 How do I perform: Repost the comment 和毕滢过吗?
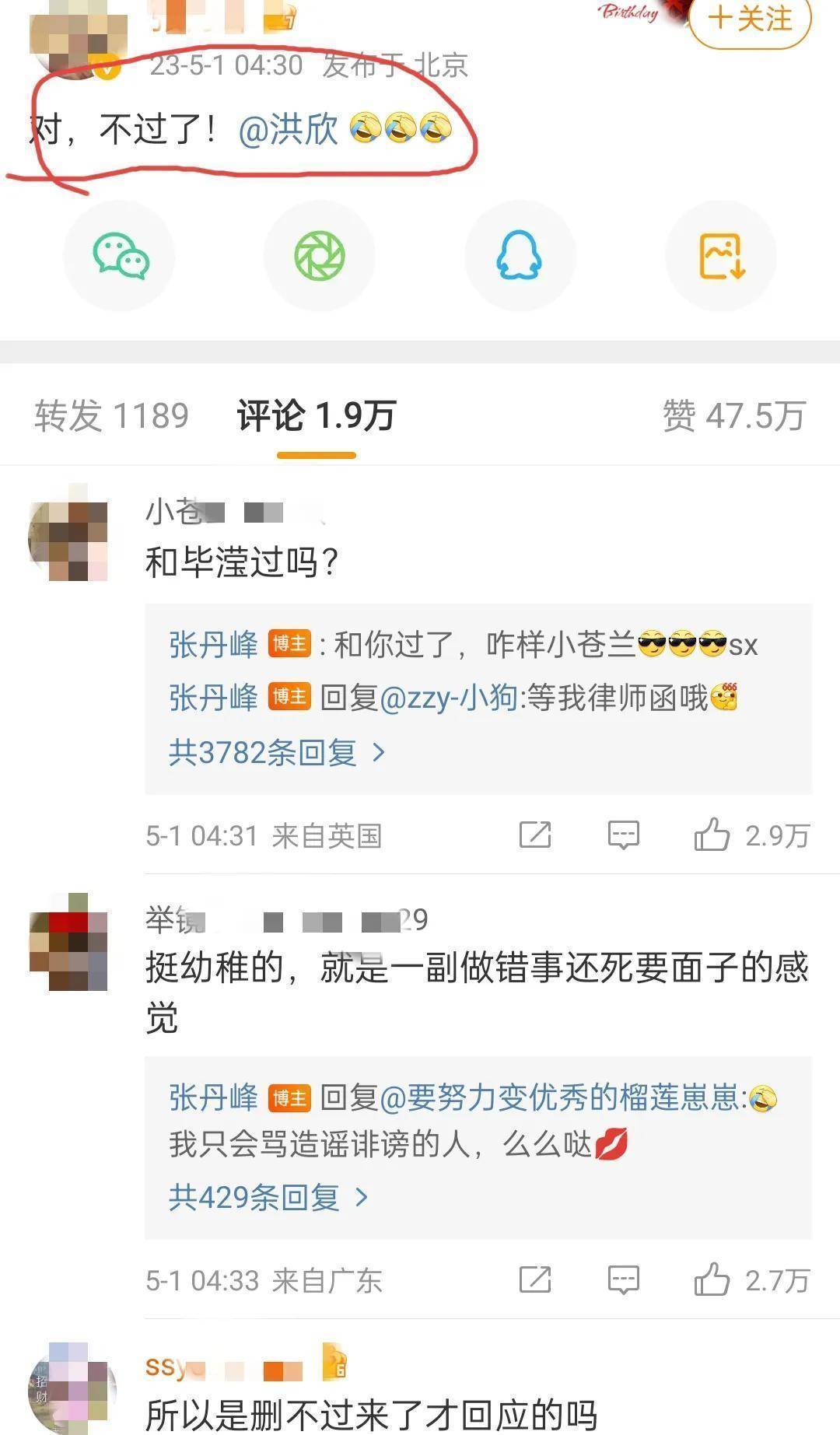pyautogui.click(x=535, y=835)
